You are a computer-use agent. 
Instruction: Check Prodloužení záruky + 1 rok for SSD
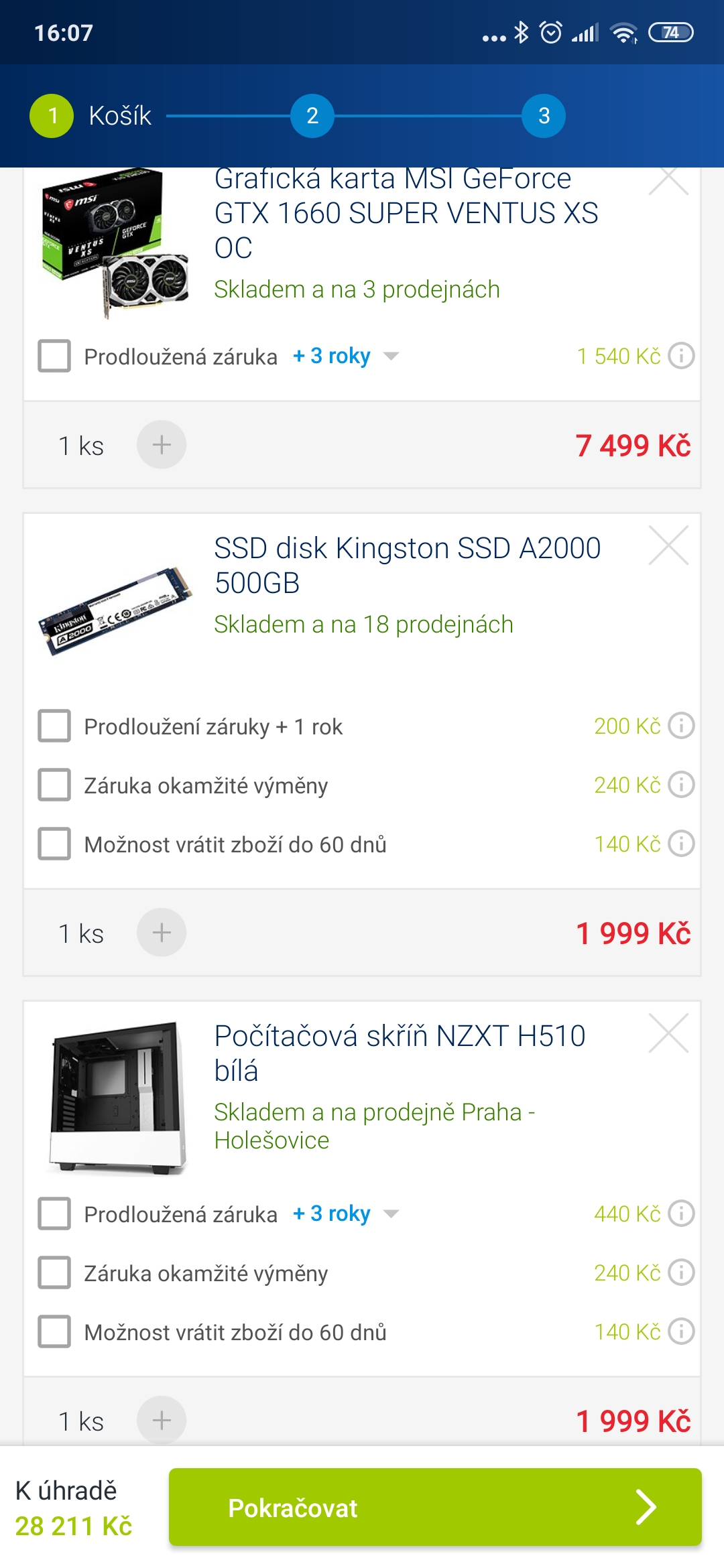[54, 726]
